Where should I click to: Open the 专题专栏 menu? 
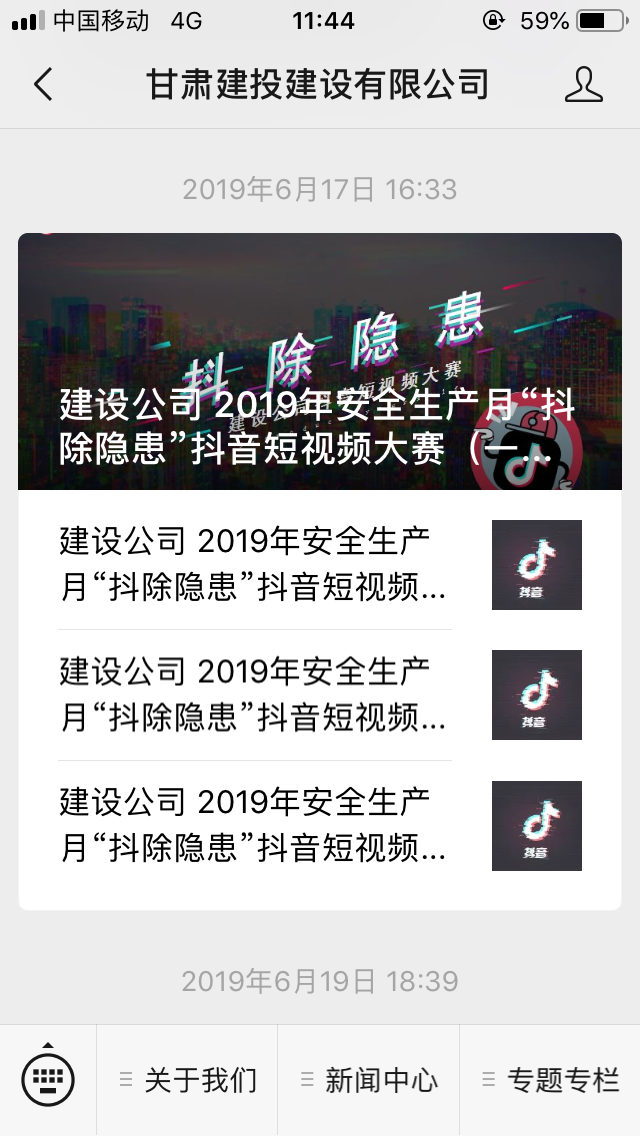pyautogui.click(x=551, y=1080)
